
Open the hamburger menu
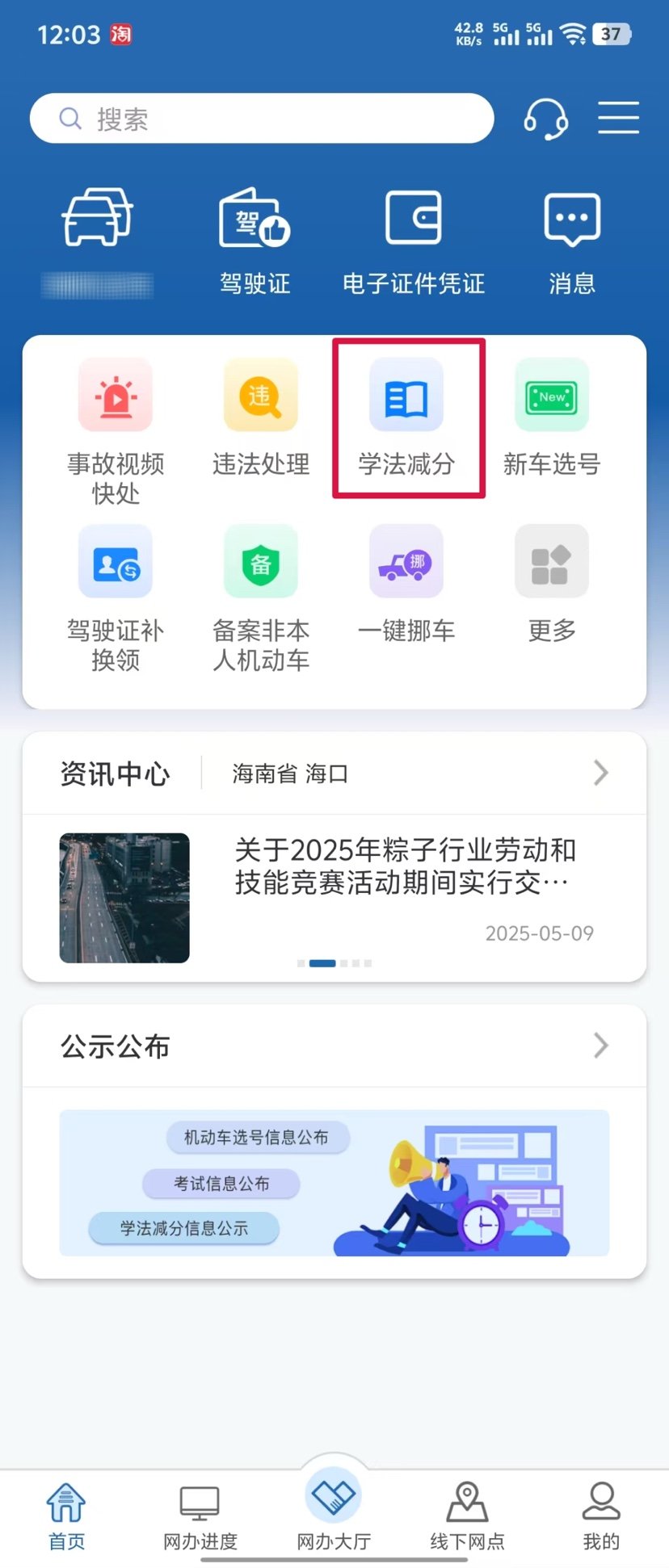pos(618,118)
